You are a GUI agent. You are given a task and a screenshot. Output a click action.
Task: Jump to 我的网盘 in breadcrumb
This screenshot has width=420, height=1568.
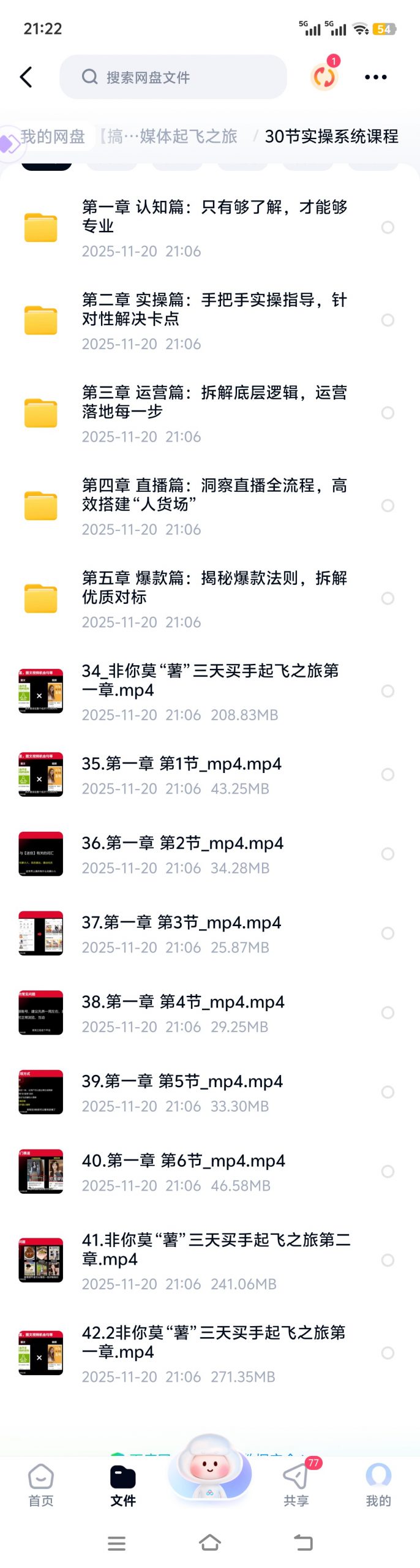click(x=52, y=136)
